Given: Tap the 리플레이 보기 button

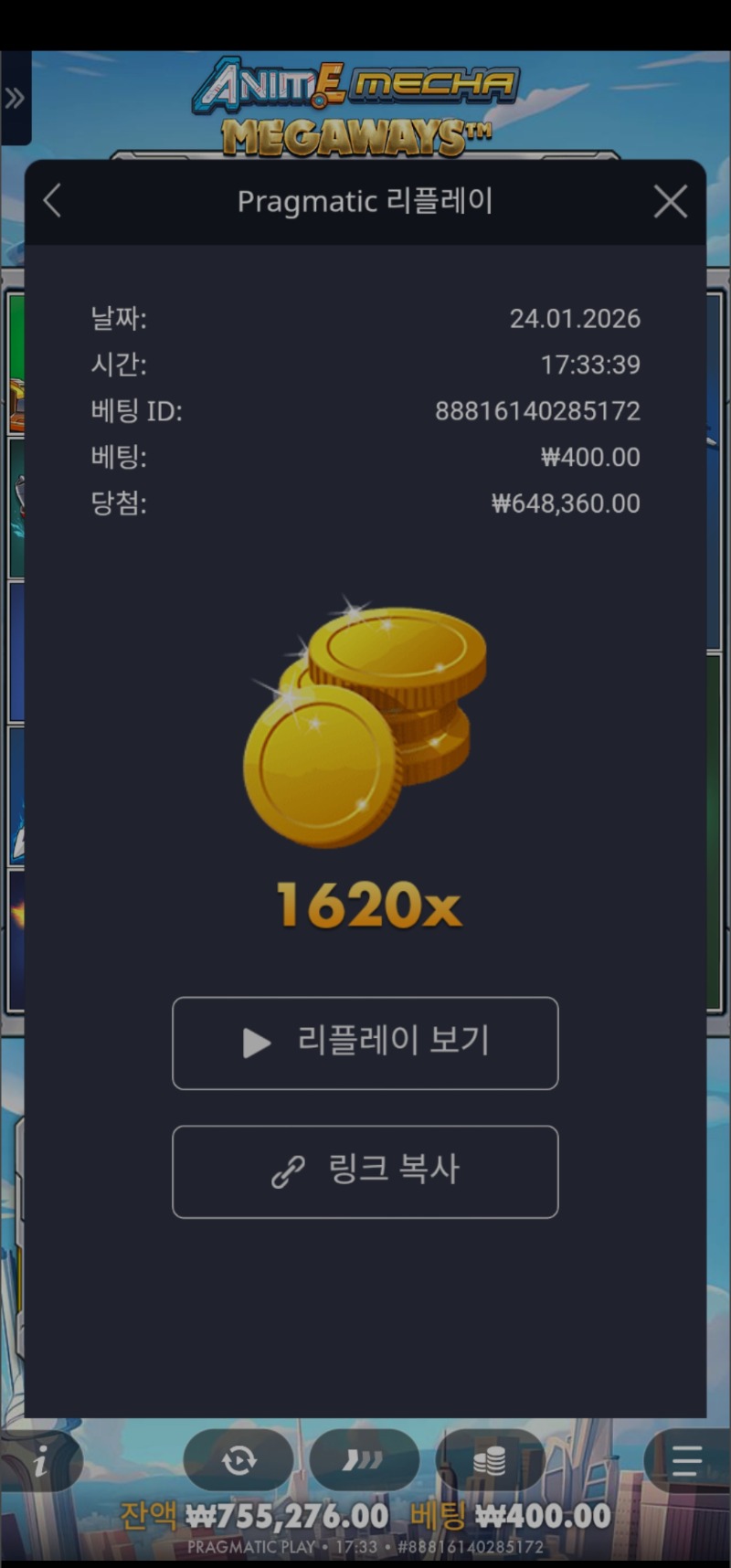Looking at the screenshot, I should (365, 1043).
